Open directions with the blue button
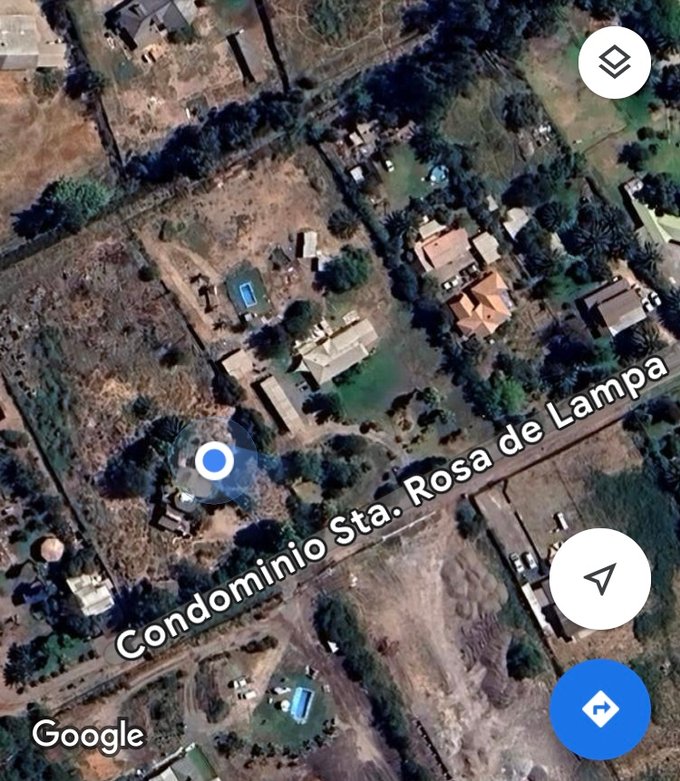This screenshot has width=680, height=781. click(x=600, y=709)
